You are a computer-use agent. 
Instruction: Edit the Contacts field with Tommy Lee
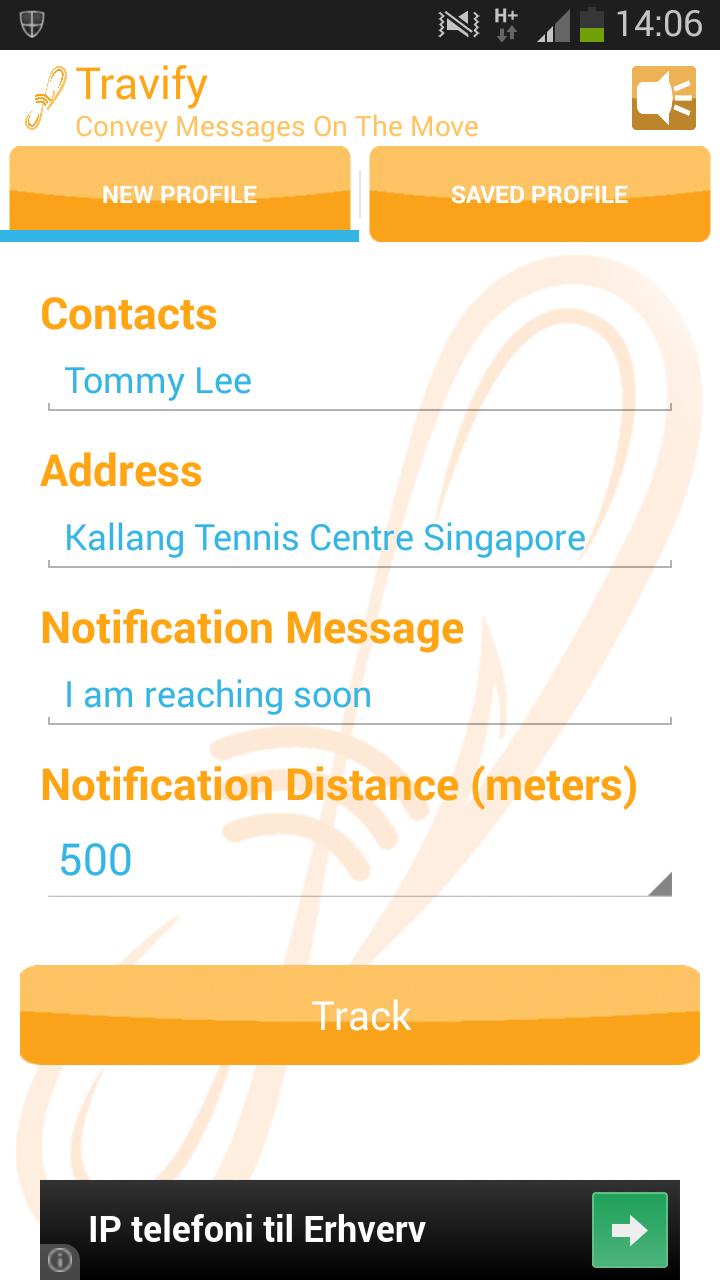click(x=359, y=382)
